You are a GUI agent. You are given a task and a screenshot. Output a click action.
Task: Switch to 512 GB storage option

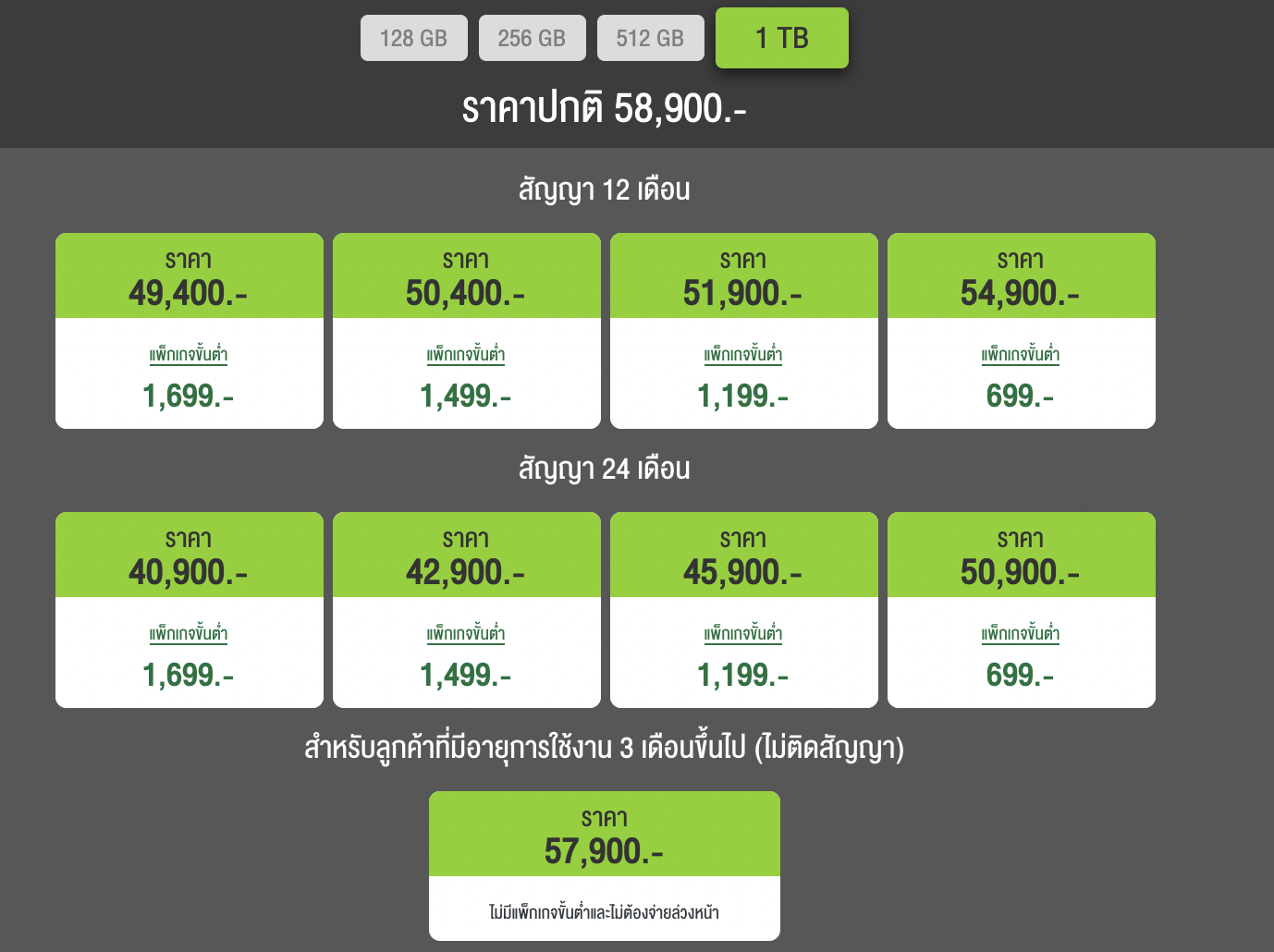coord(650,38)
